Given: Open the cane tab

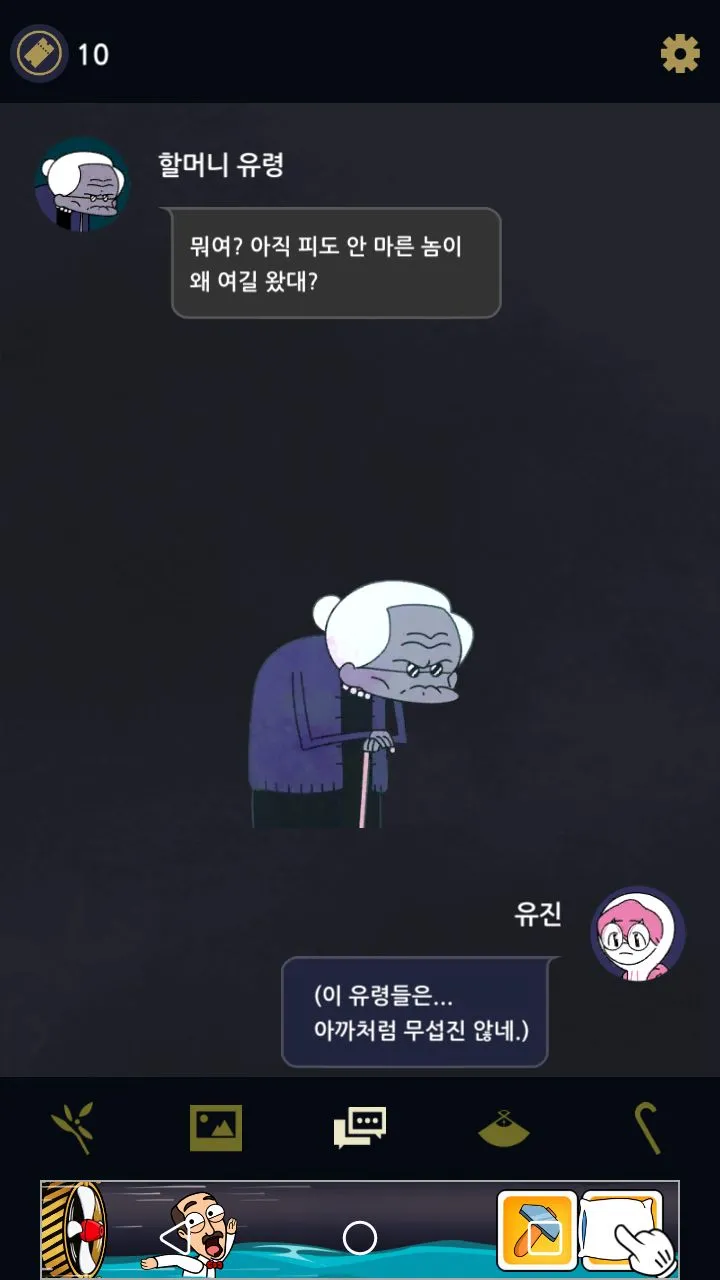Looking at the screenshot, I should pos(647,1128).
